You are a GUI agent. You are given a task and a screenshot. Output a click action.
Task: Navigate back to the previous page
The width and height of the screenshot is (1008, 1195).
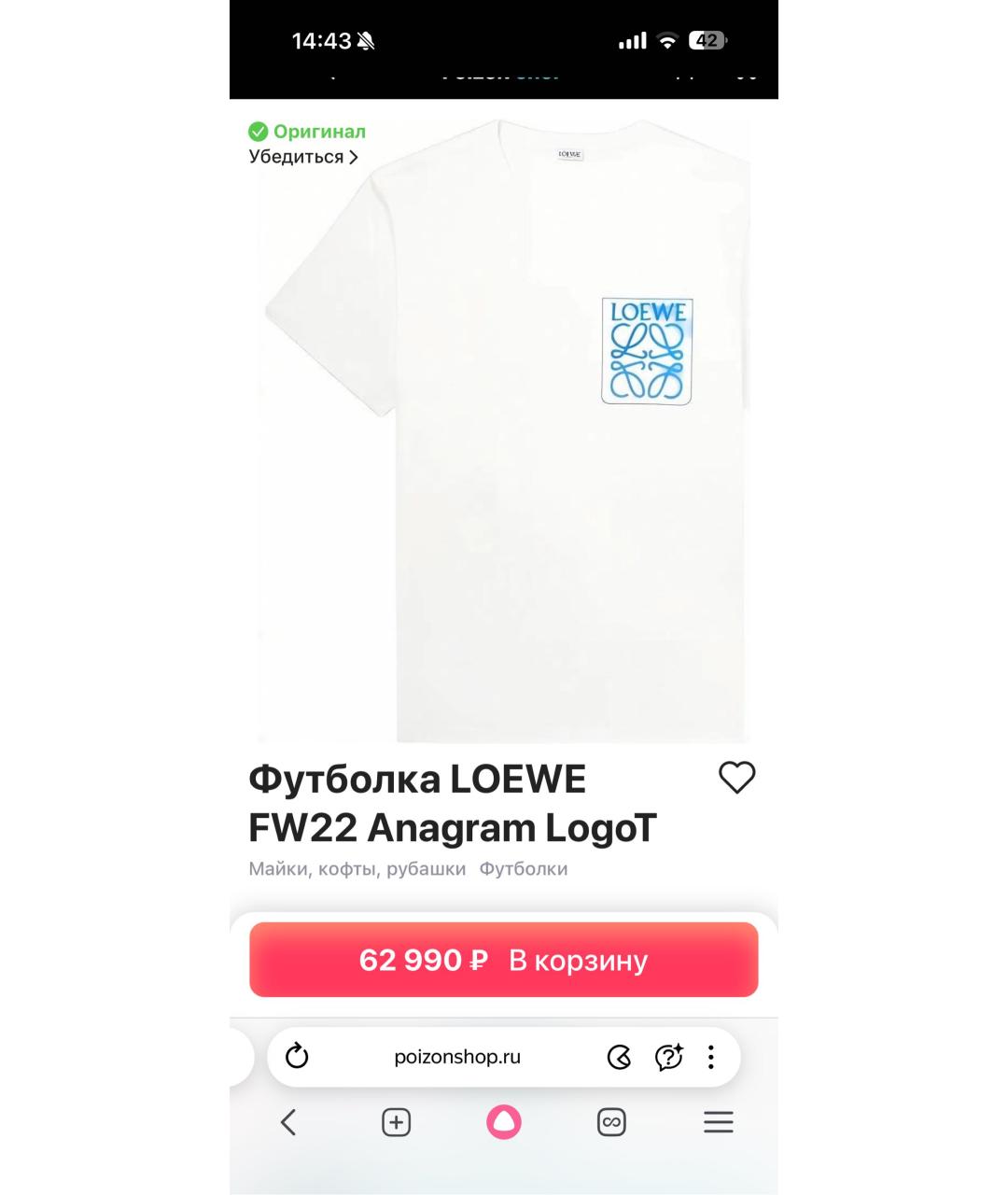(289, 1121)
